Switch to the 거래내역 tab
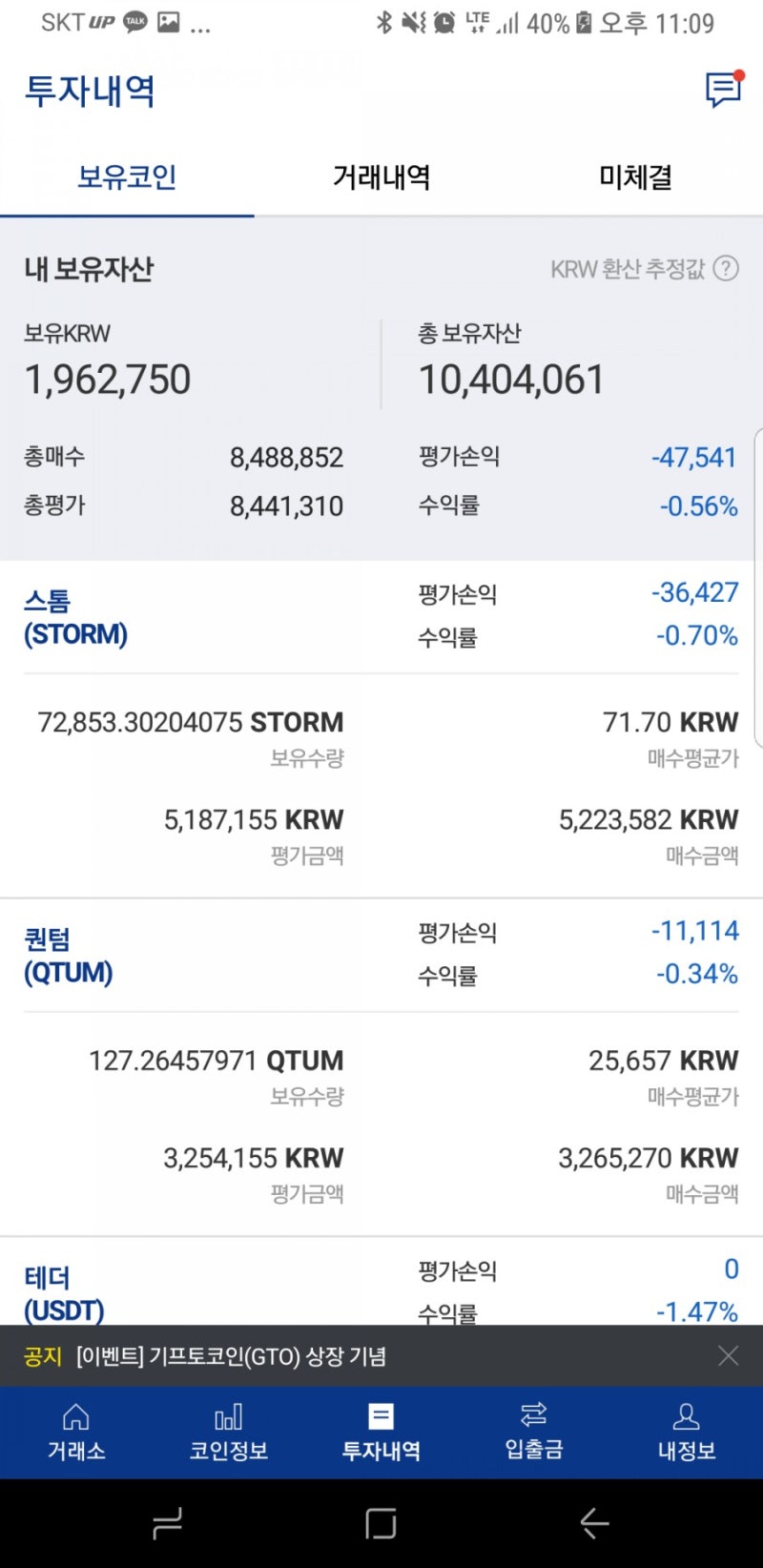 381,176
